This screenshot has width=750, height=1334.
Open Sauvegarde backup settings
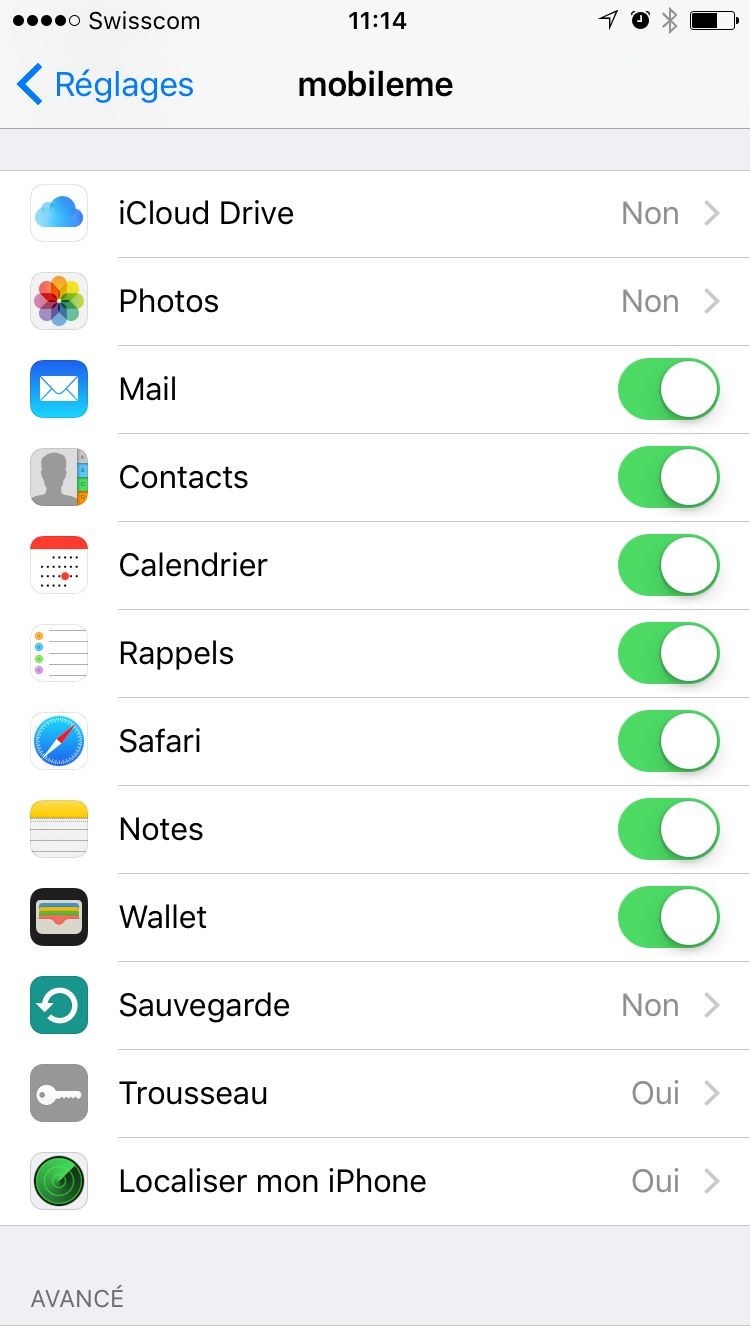[x=375, y=1005]
